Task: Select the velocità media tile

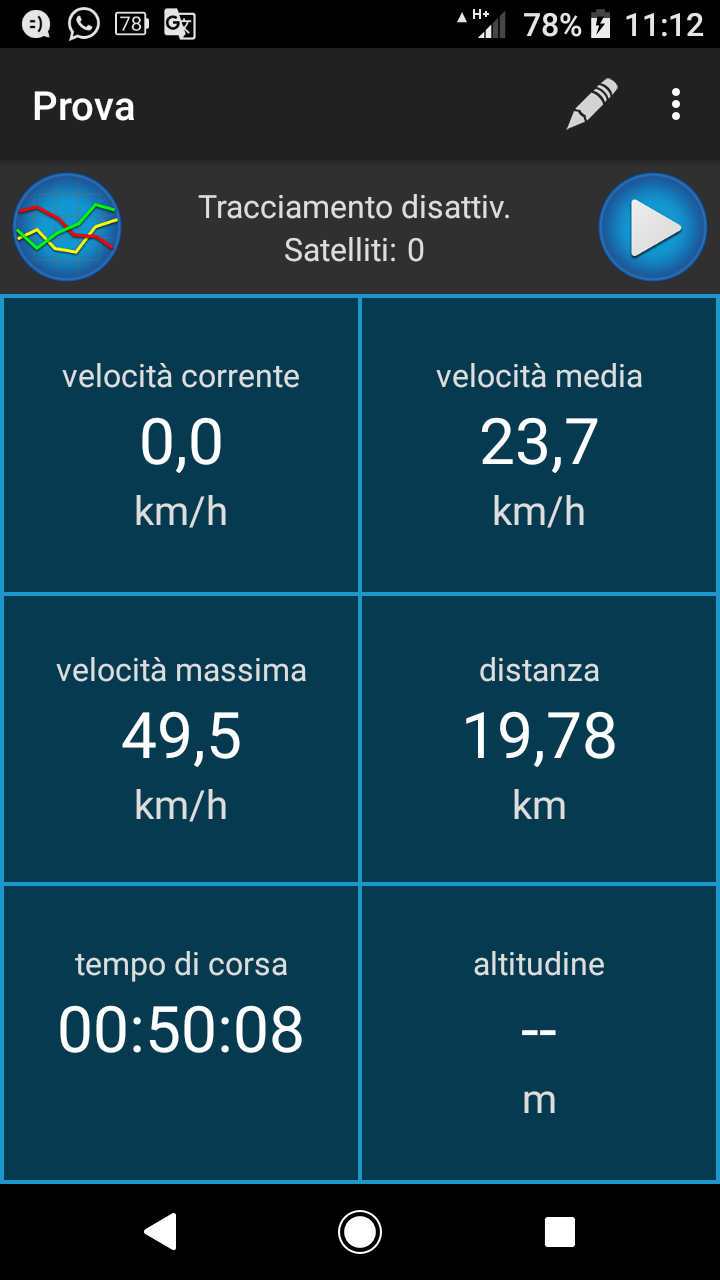Action: click(539, 445)
